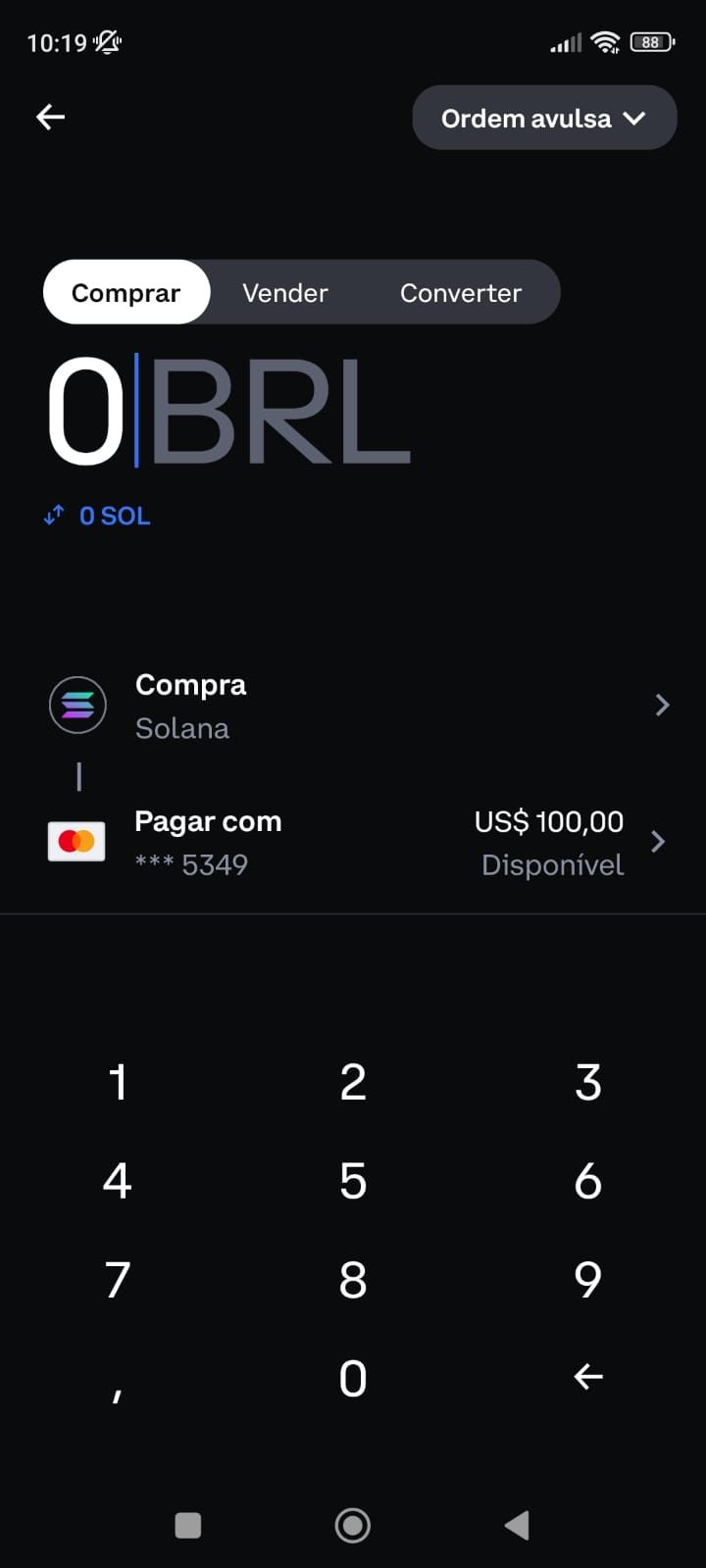Enter digit 0 on the keypad
Screen dimensions: 706x1568
coord(353,1378)
